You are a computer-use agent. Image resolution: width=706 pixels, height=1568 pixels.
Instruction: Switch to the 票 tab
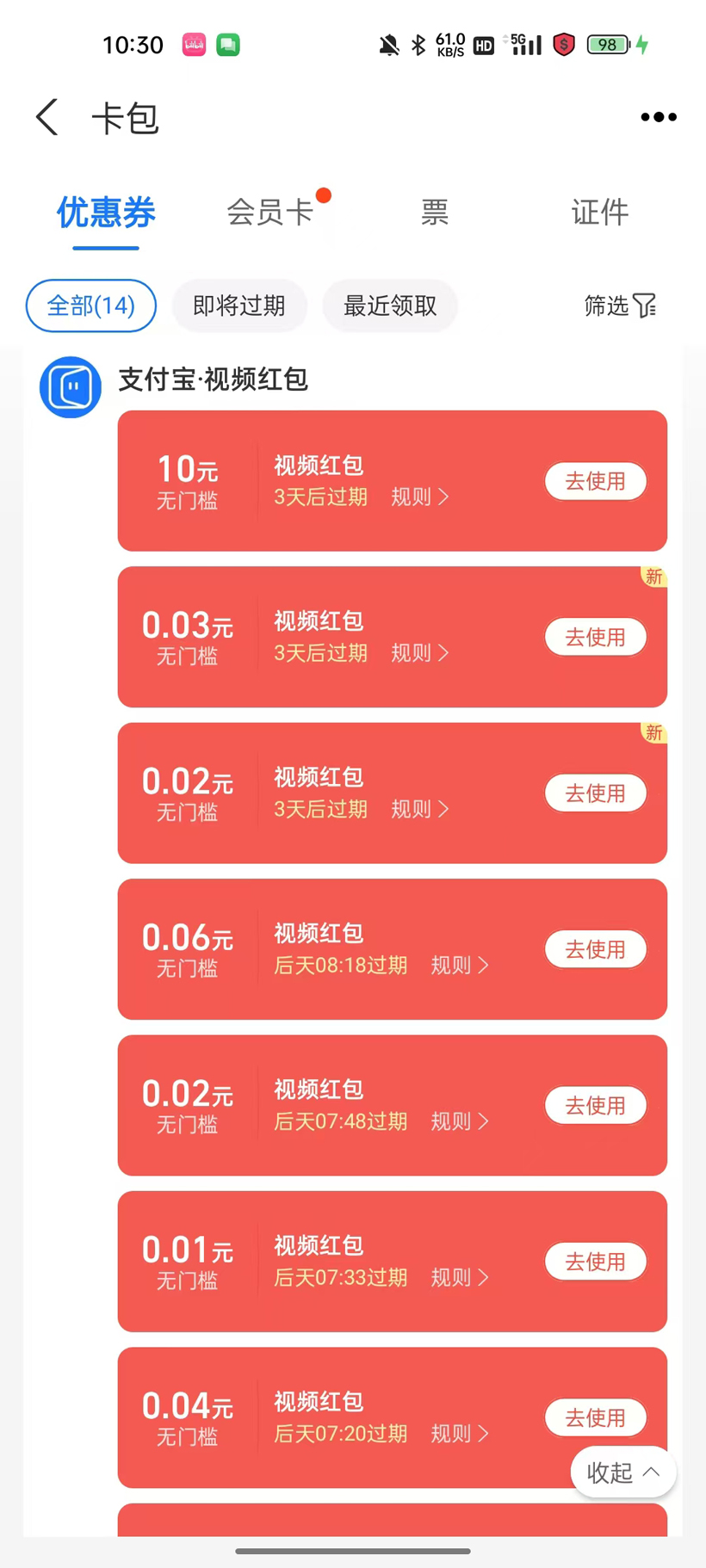point(435,213)
